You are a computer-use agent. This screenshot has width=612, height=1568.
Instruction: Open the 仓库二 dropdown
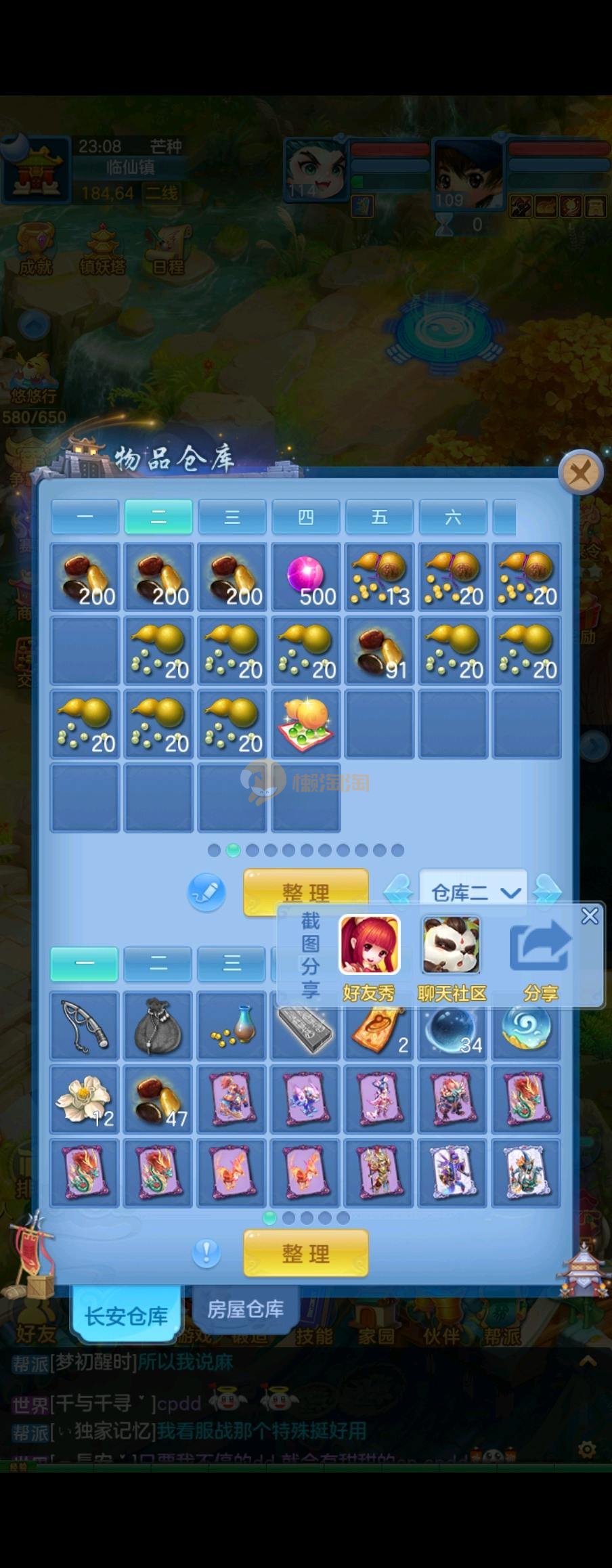474,892
